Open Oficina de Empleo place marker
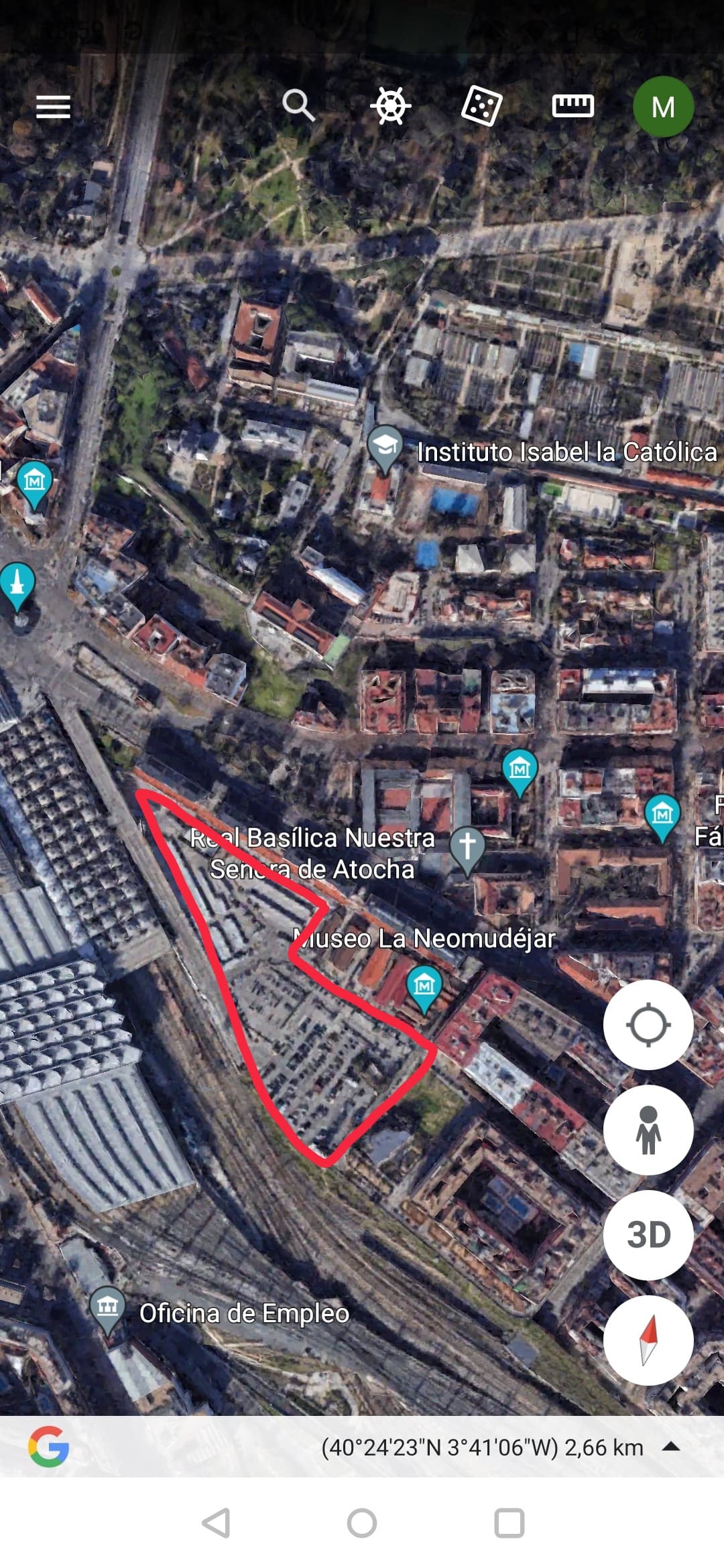Screen dimensions: 724x1568 point(107,1310)
